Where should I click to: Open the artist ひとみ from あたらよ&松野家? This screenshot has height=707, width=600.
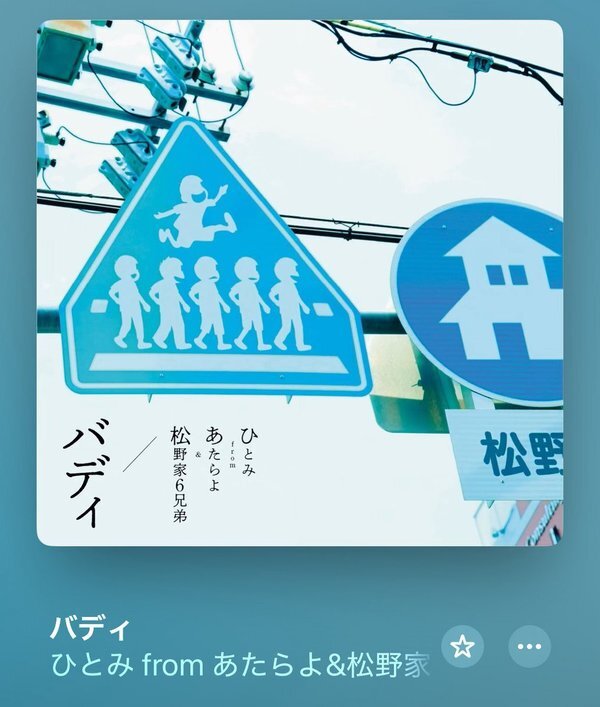click(240, 664)
